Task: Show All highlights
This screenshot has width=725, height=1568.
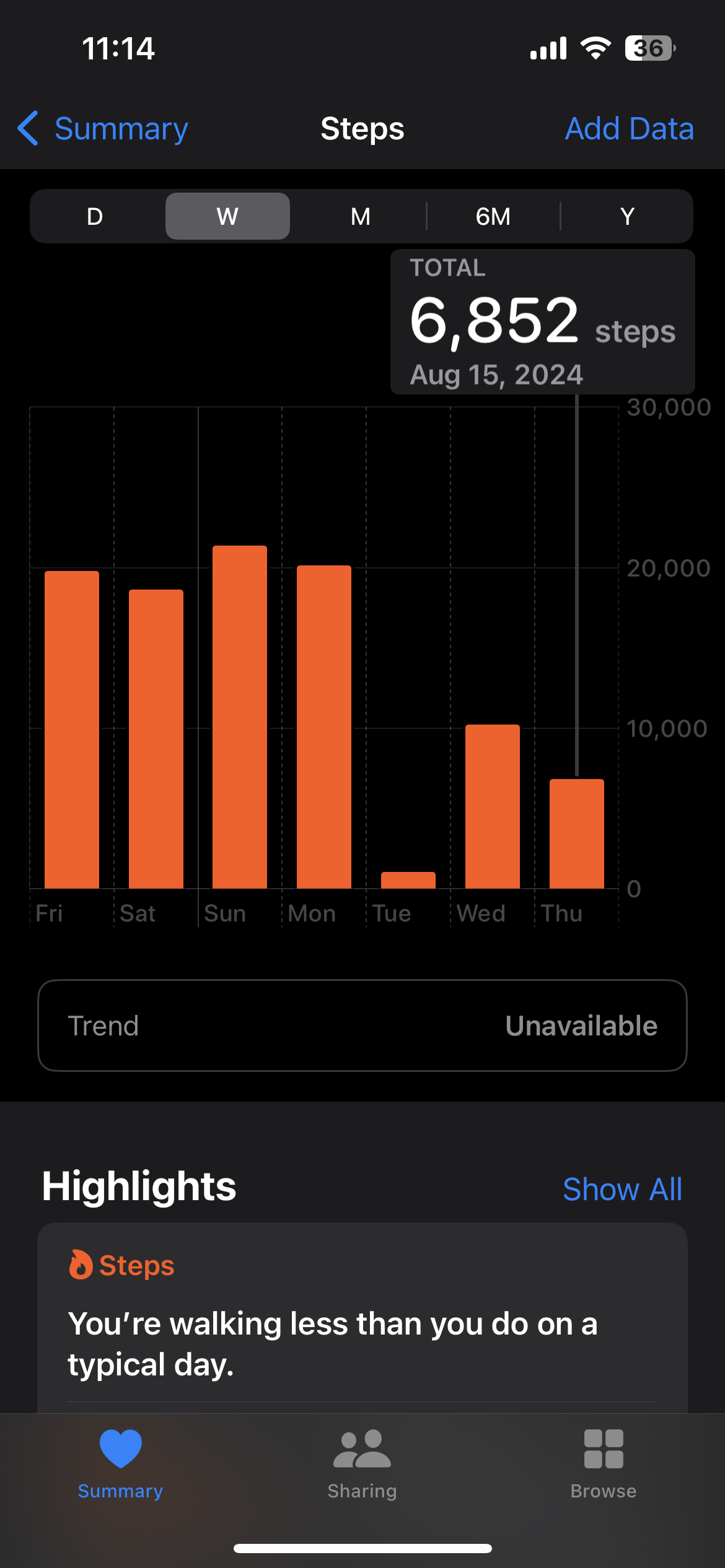Action: [622, 1189]
